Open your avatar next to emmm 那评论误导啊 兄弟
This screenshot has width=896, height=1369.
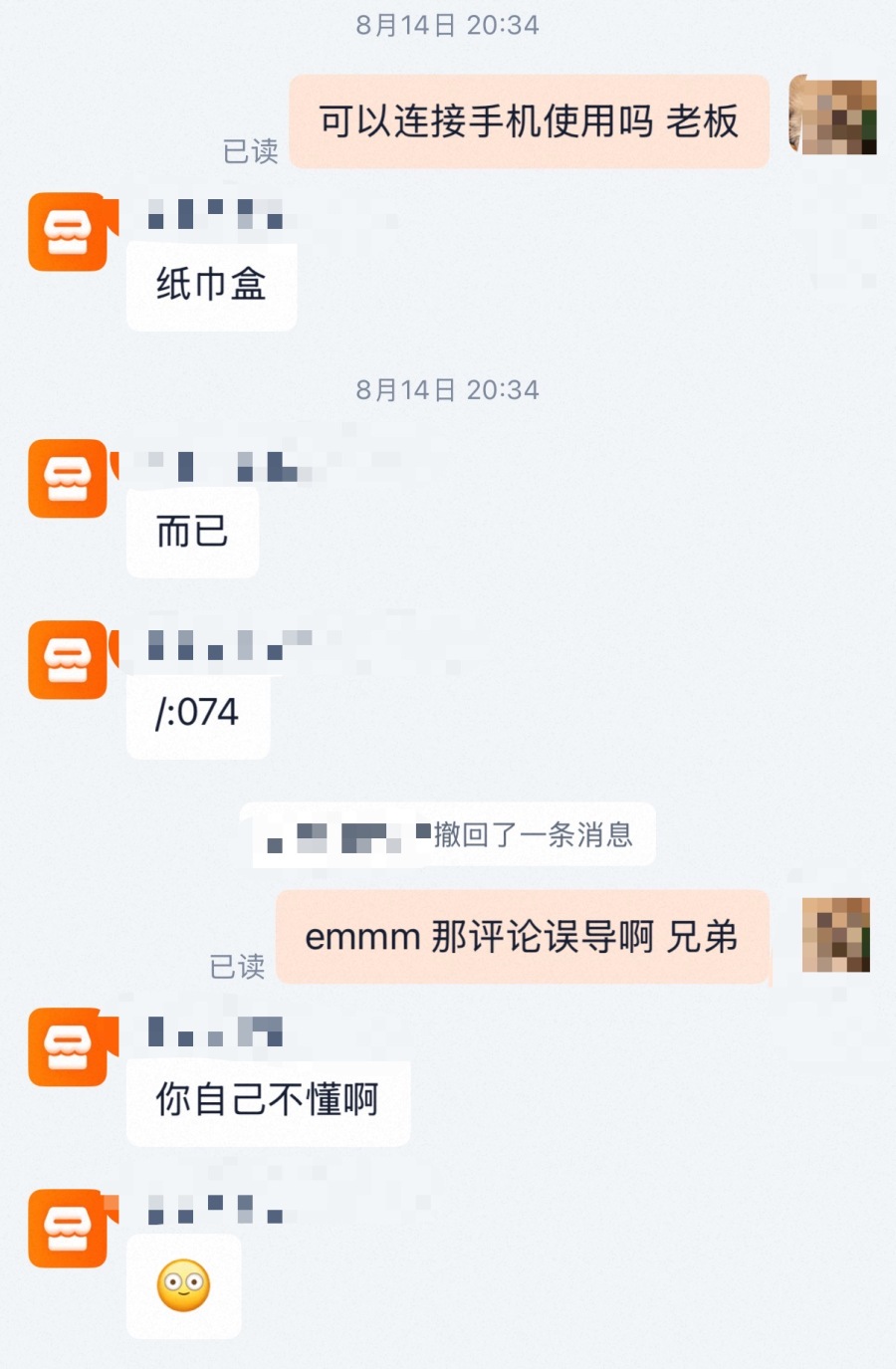(836, 934)
